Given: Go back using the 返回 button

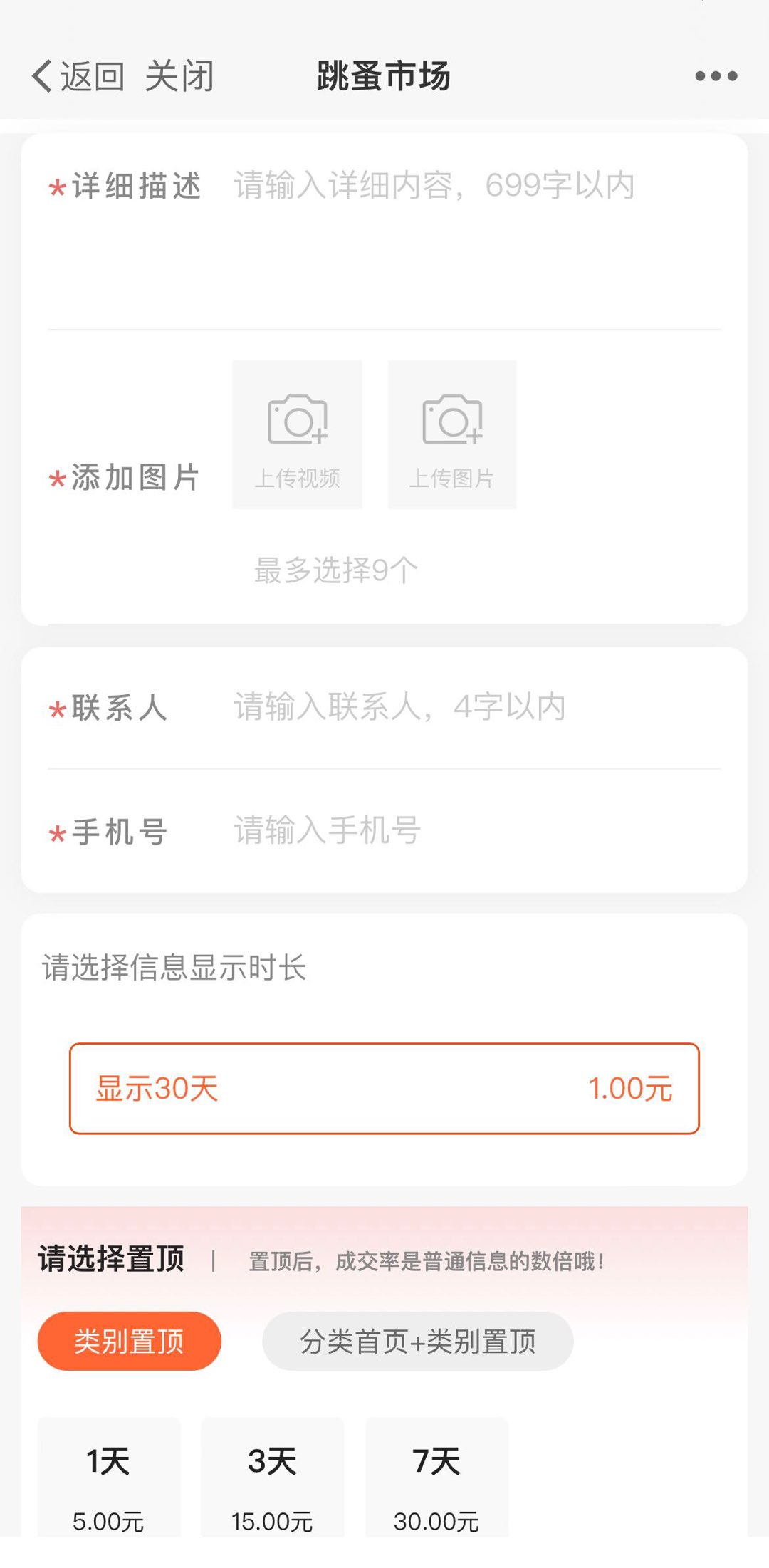Looking at the screenshot, I should coord(78,76).
